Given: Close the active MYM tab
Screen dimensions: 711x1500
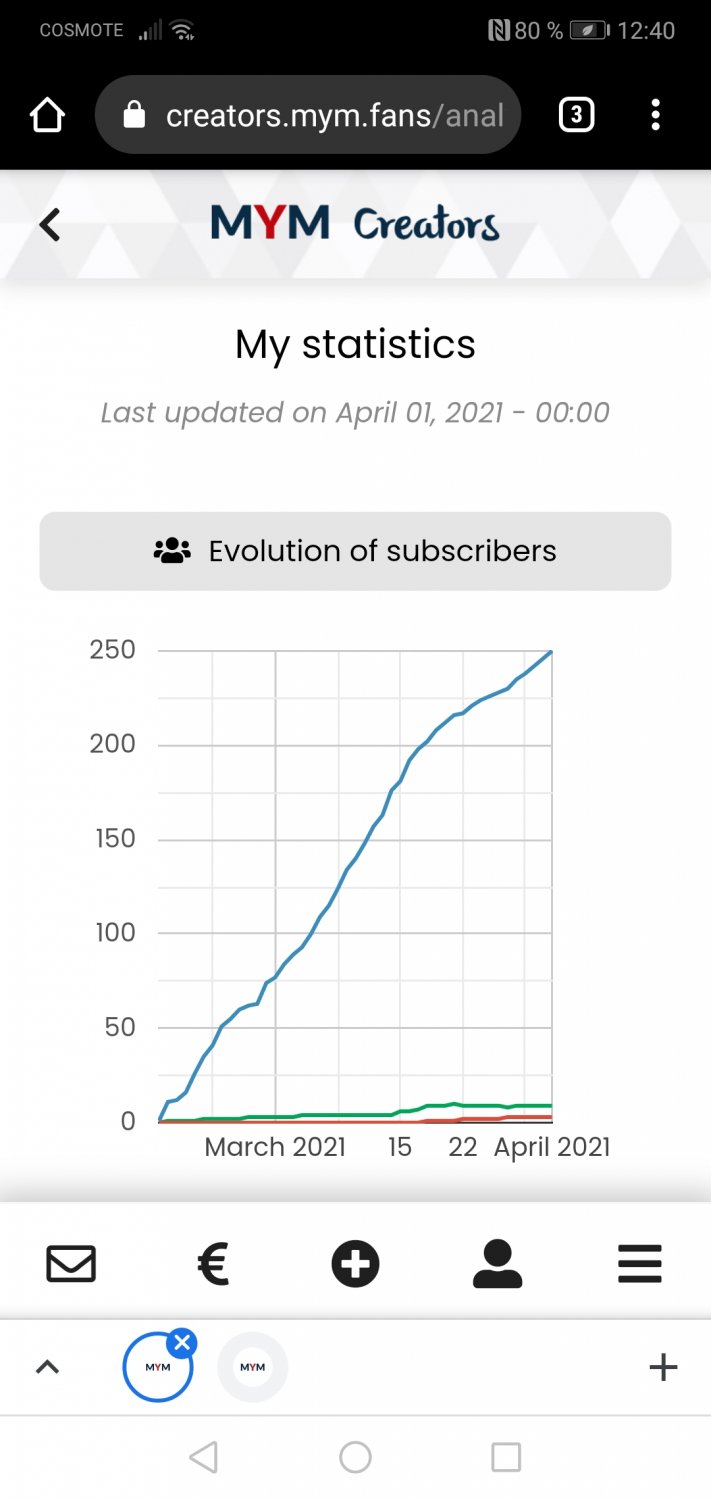Looking at the screenshot, I should pos(183,1342).
